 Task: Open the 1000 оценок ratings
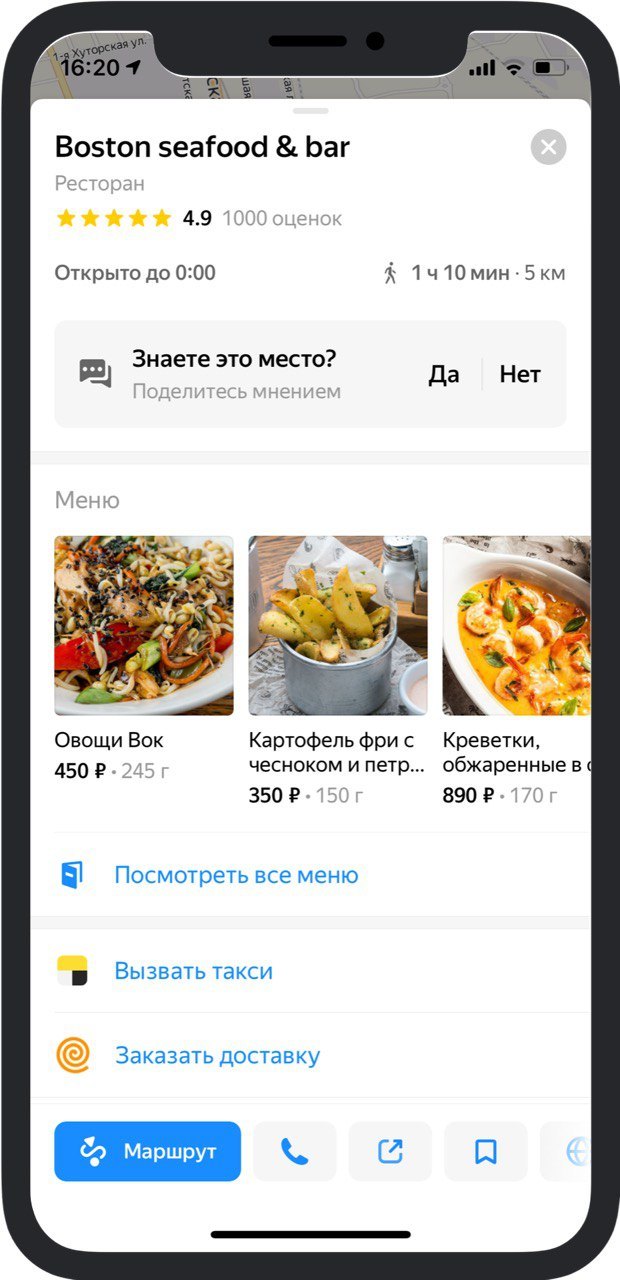282,218
